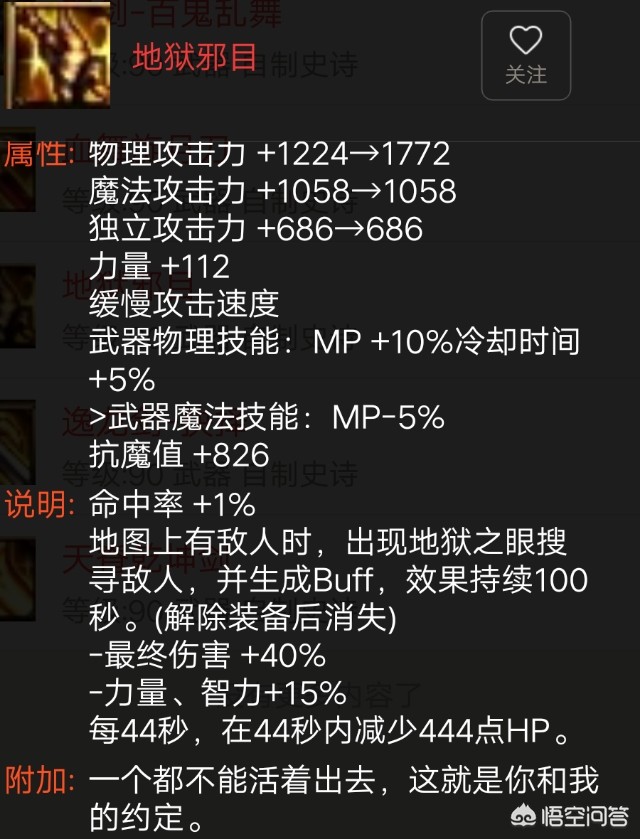
Task: Tap the 关注 heart button
Action: 526,56
